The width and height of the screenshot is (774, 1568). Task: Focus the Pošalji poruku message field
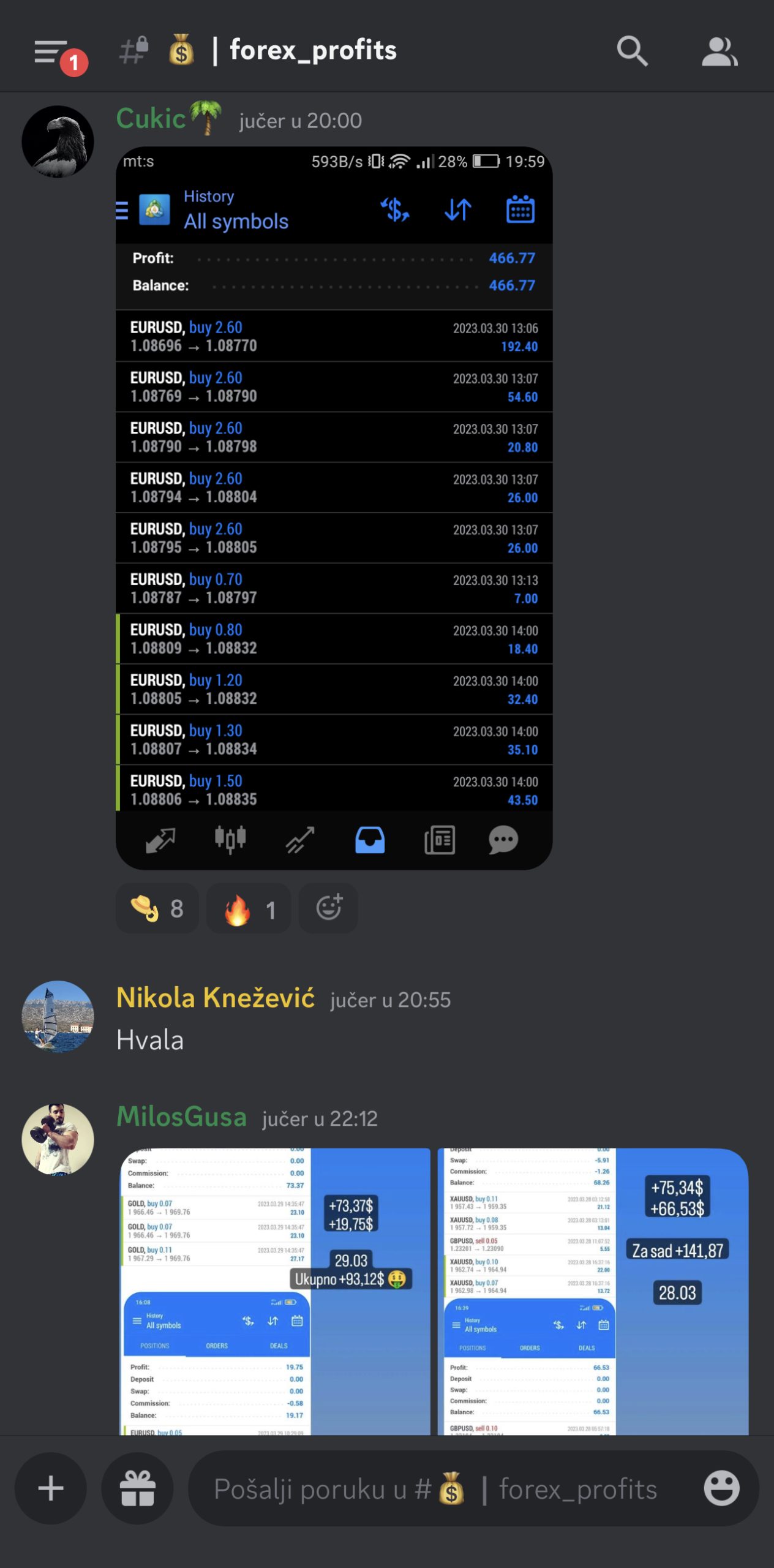coord(435,1488)
